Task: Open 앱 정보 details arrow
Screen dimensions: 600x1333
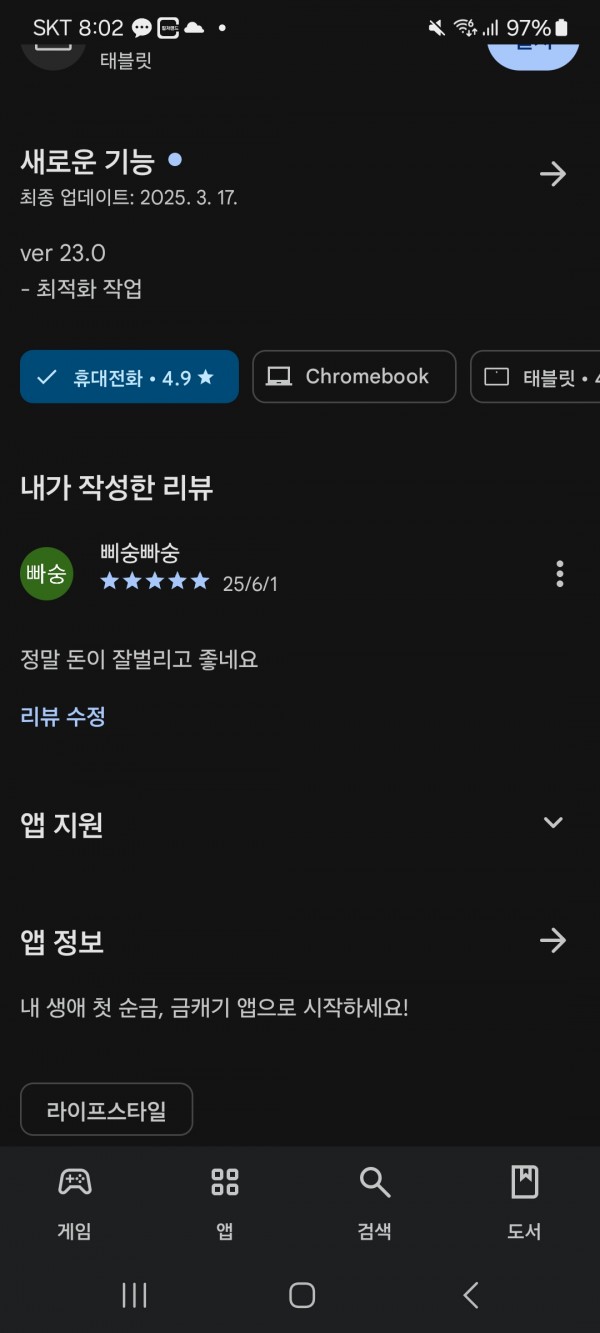Action: click(x=553, y=940)
